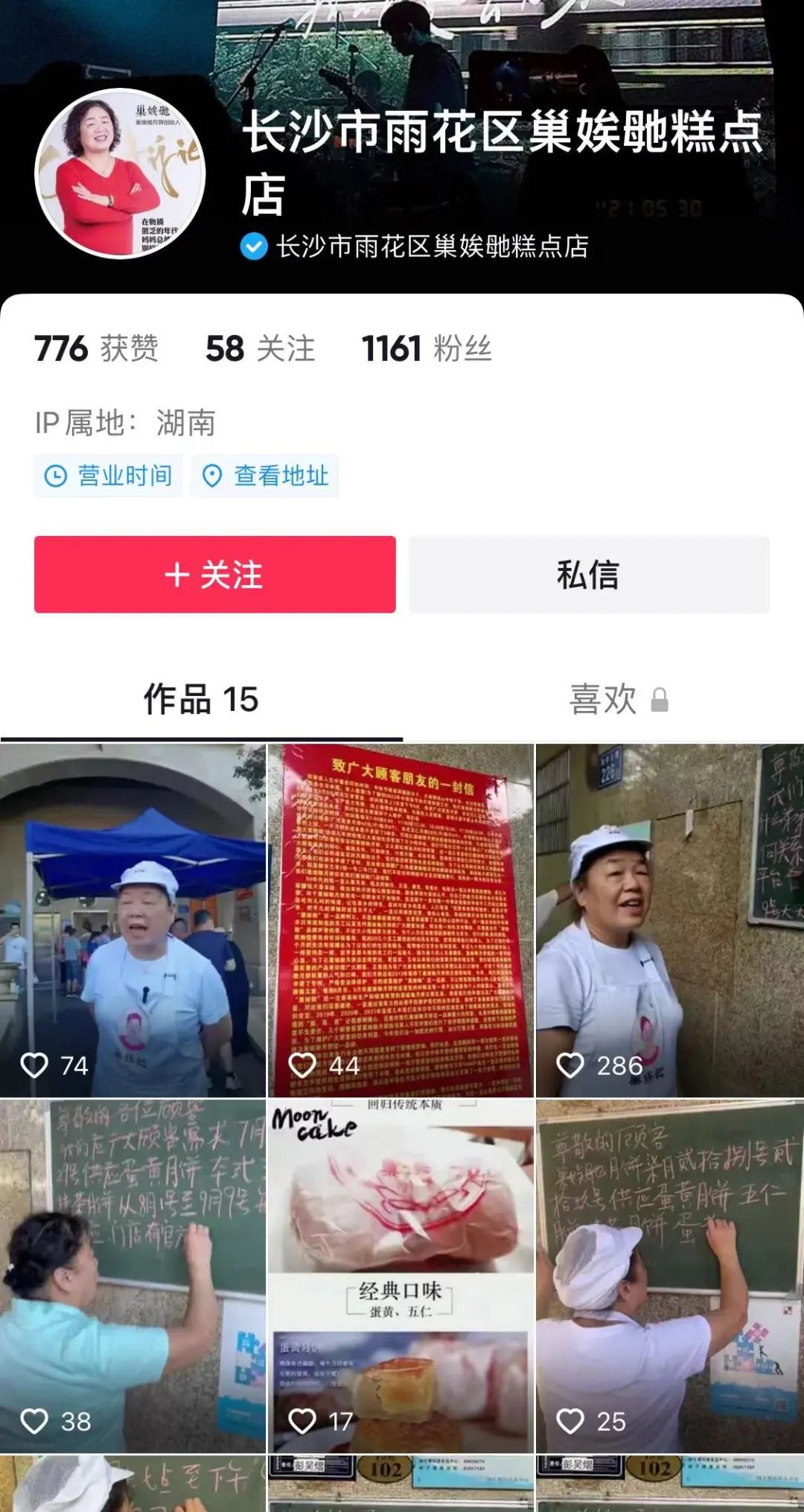Screen dimensions: 804x1512
Task: View followers list showing 1161 粉丝
Action: pos(427,348)
